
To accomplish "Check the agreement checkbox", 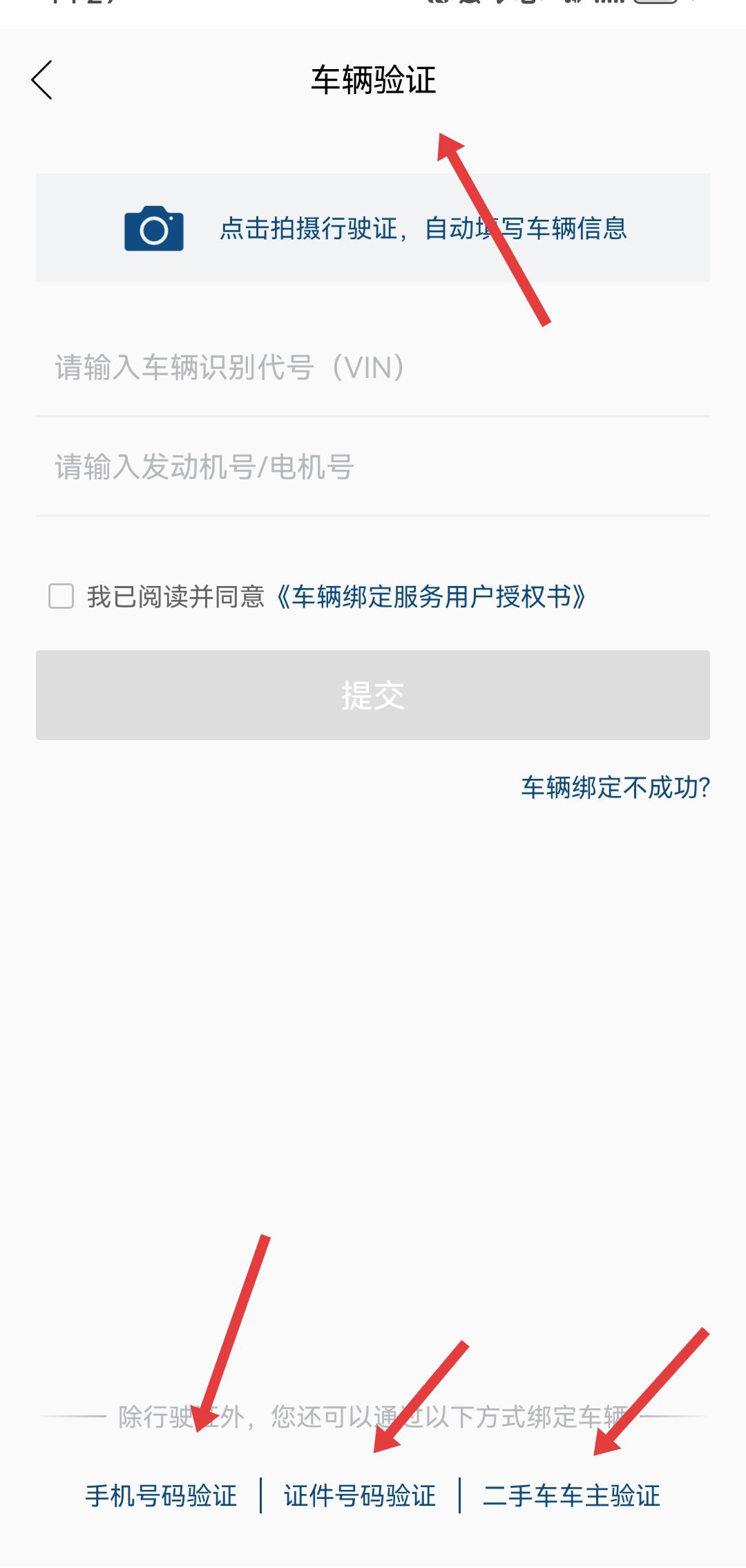I will (x=61, y=596).
